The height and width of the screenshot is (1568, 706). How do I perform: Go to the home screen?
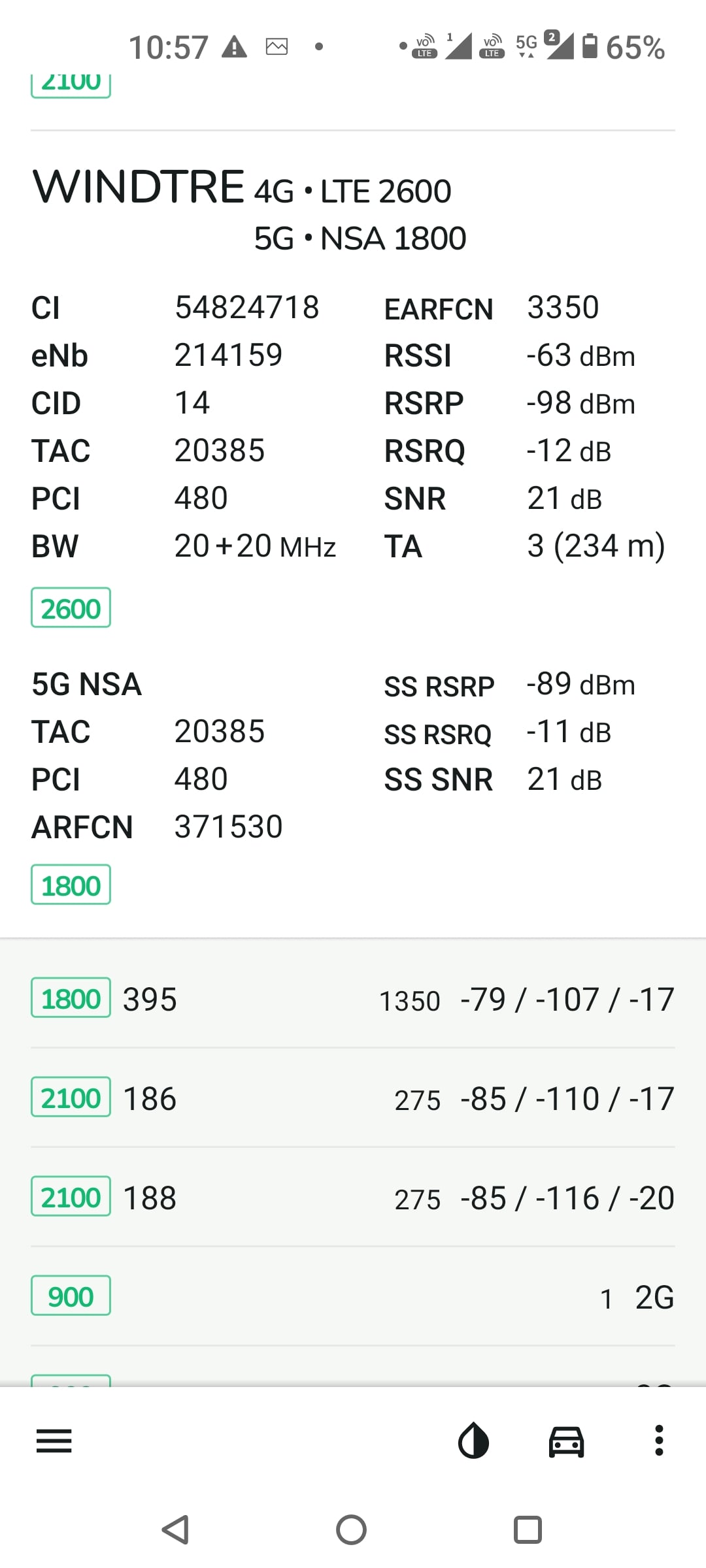coord(352,1529)
